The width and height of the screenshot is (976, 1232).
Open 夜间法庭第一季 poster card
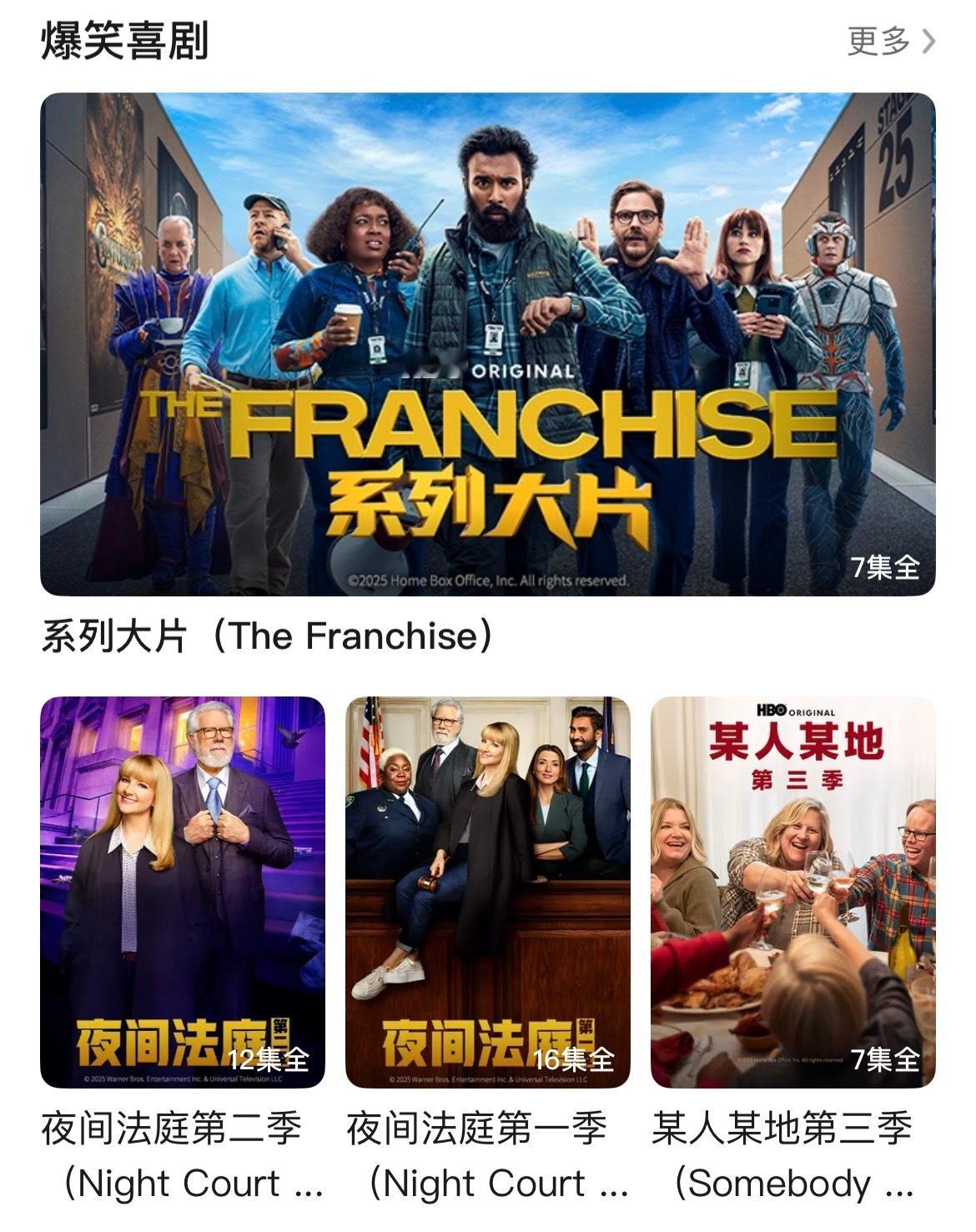488,891
